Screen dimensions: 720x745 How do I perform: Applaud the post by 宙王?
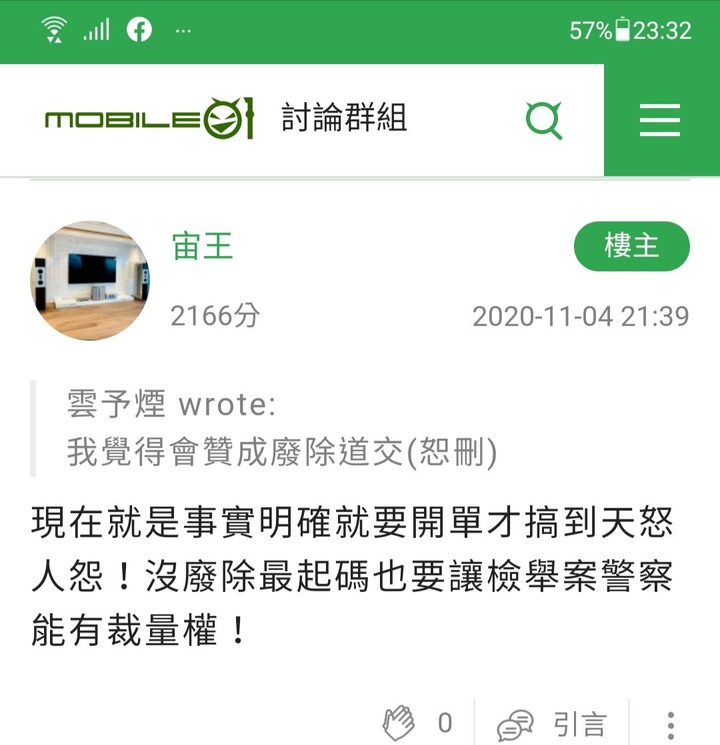[400, 721]
